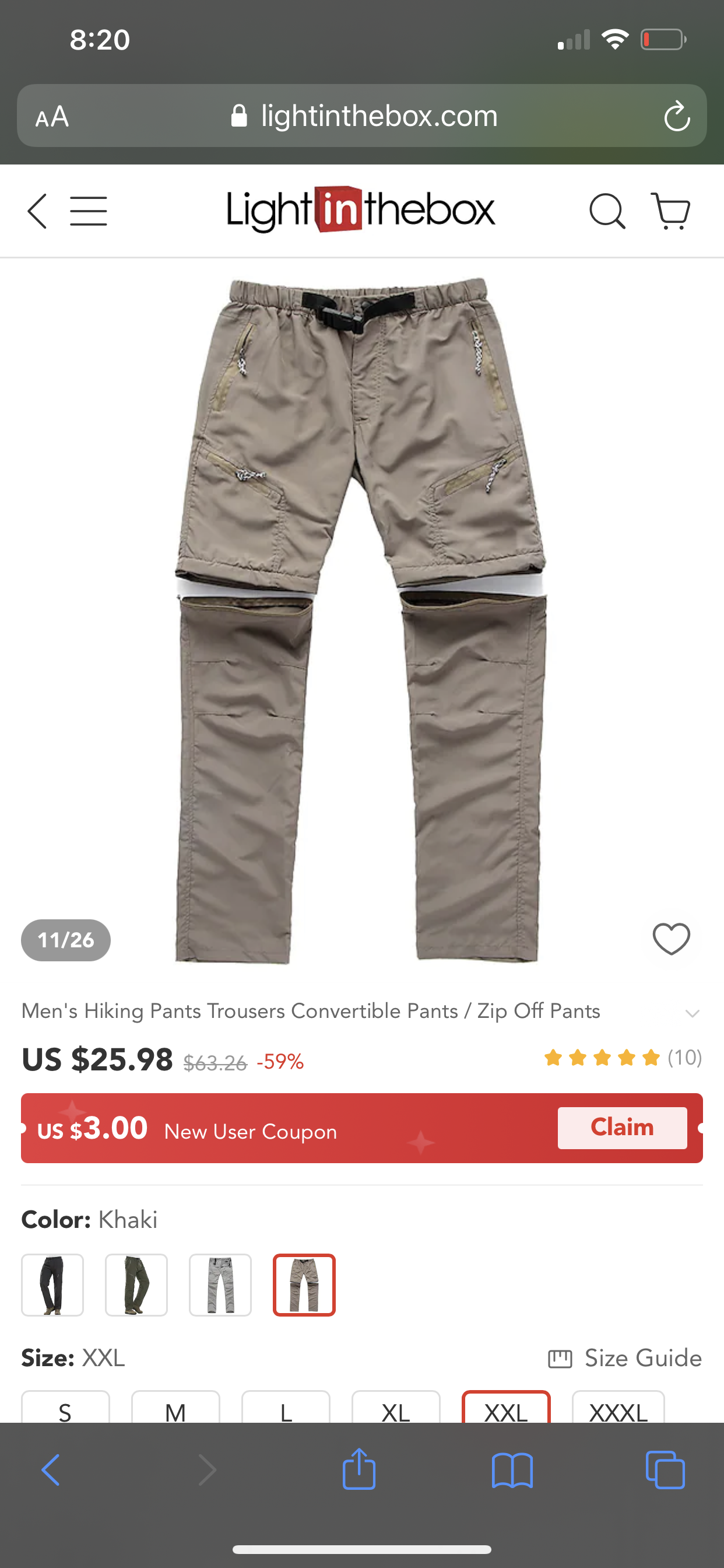Screen dimensions: 724x1568
Task: Choose the army green color swatch
Action: point(136,1285)
